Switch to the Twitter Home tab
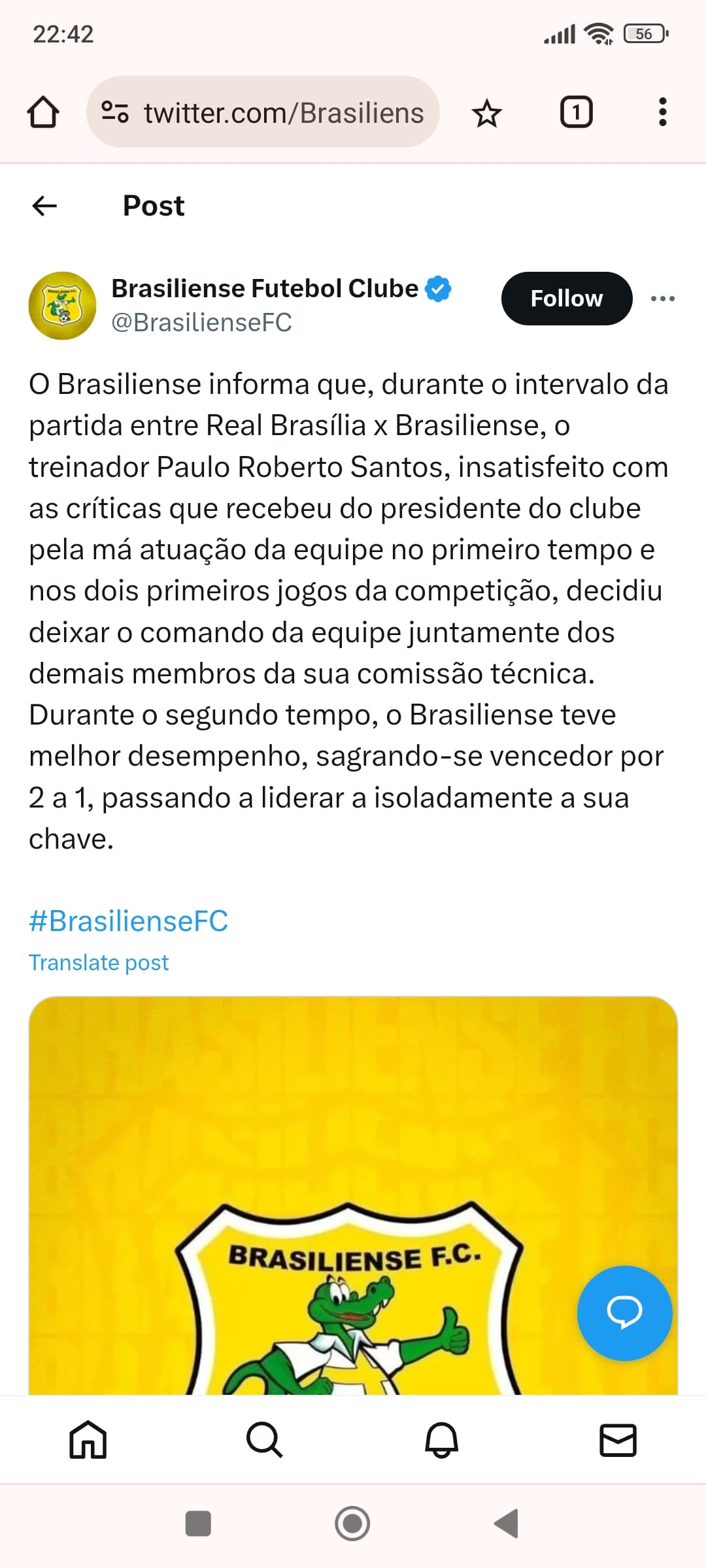This screenshot has height=1568, width=706. click(88, 1440)
